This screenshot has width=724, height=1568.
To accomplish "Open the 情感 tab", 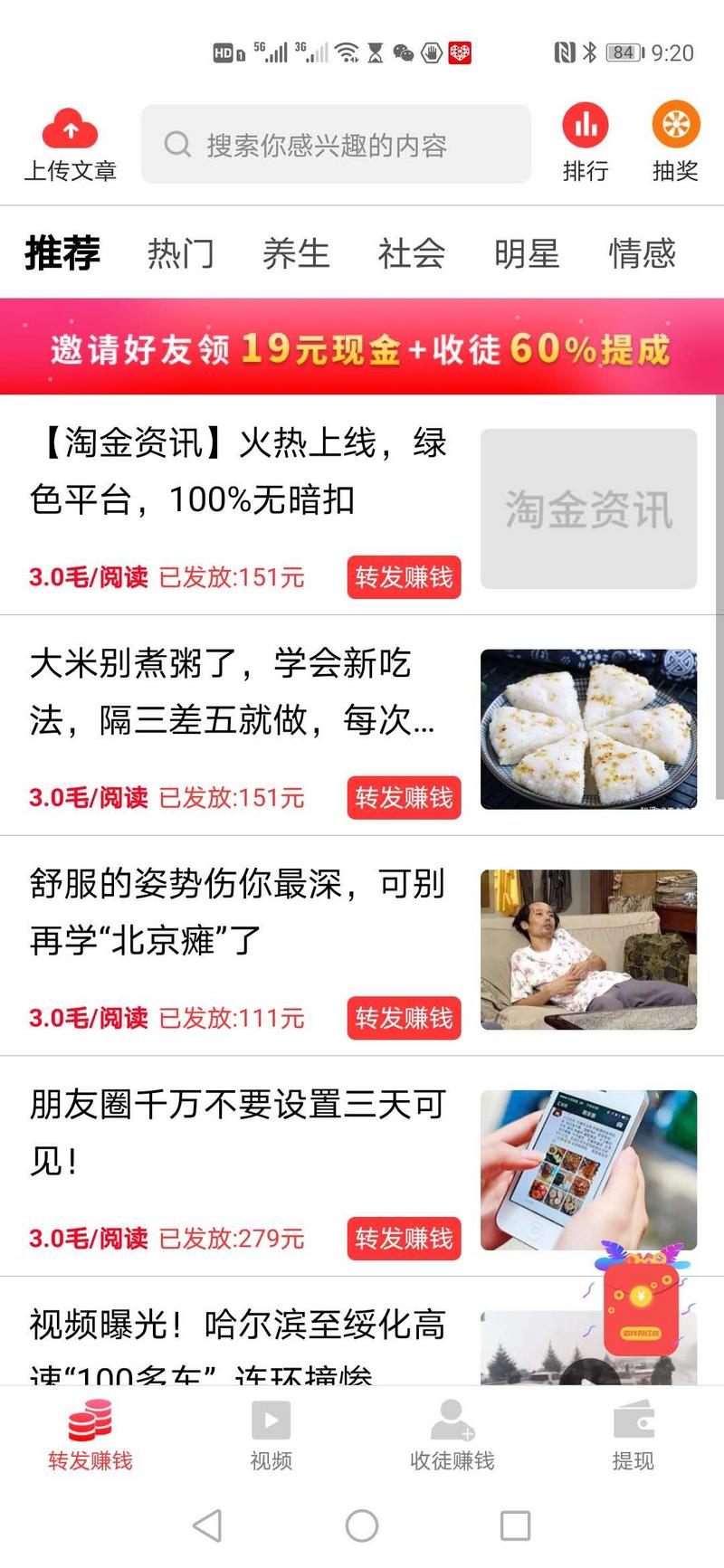I will (643, 254).
